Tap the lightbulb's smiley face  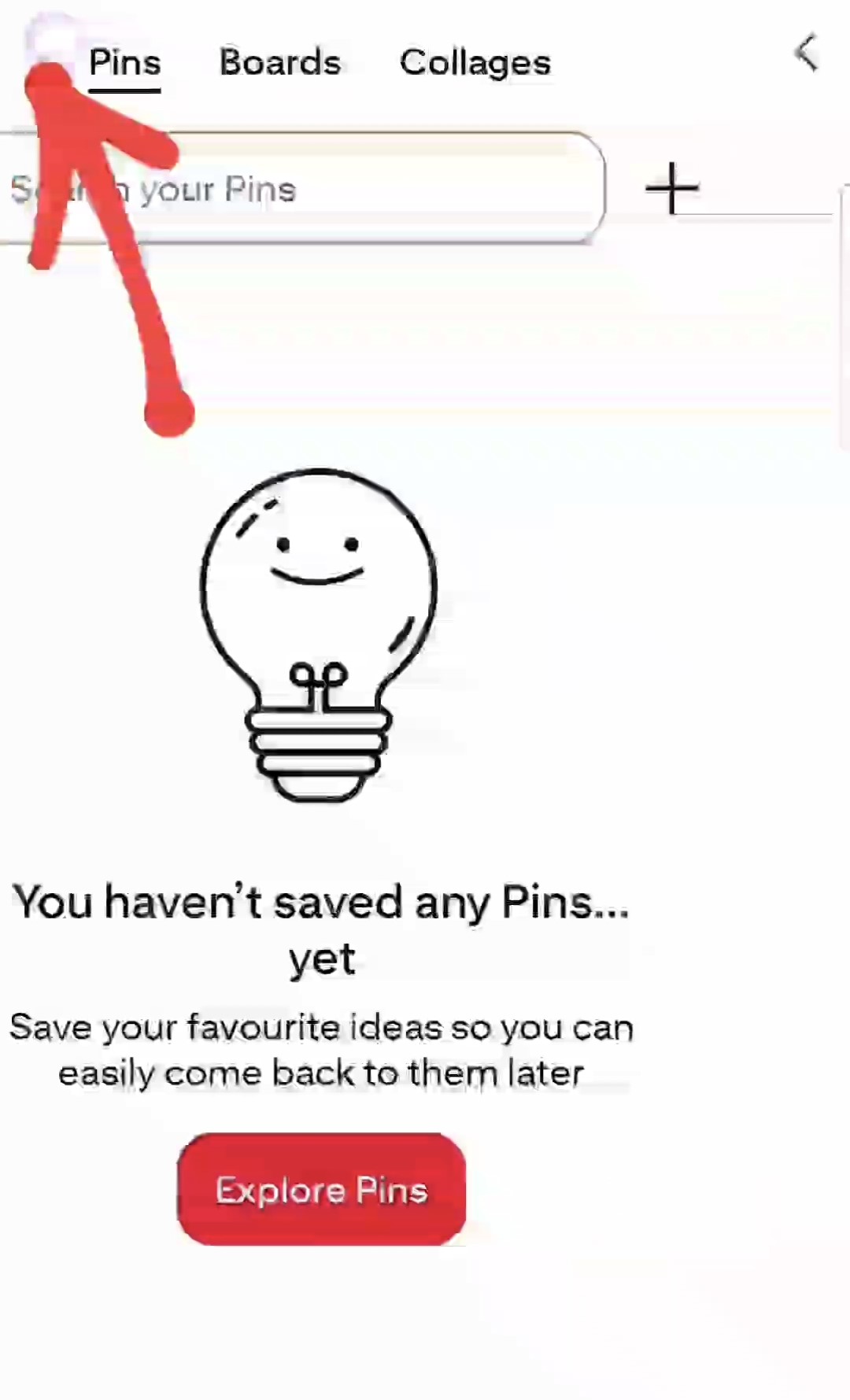(315, 559)
